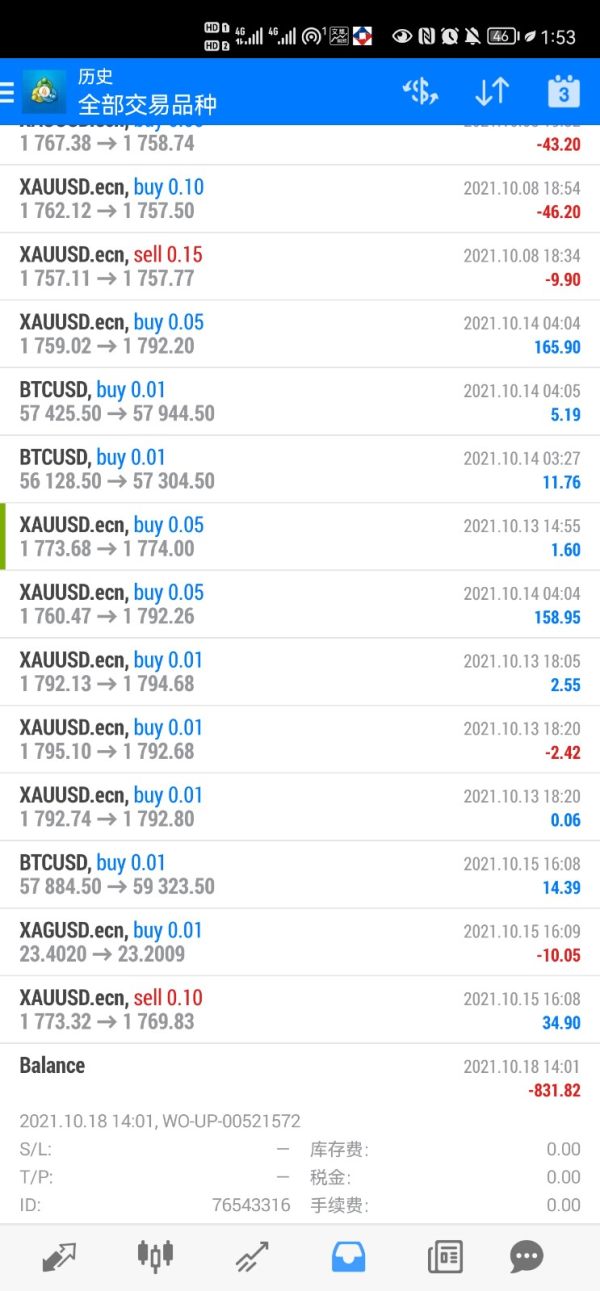Expand XAUUSD.ecn buy 0.05 trade with 165.90 profit
Screen dimensions: 600x1291
tap(300, 334)
